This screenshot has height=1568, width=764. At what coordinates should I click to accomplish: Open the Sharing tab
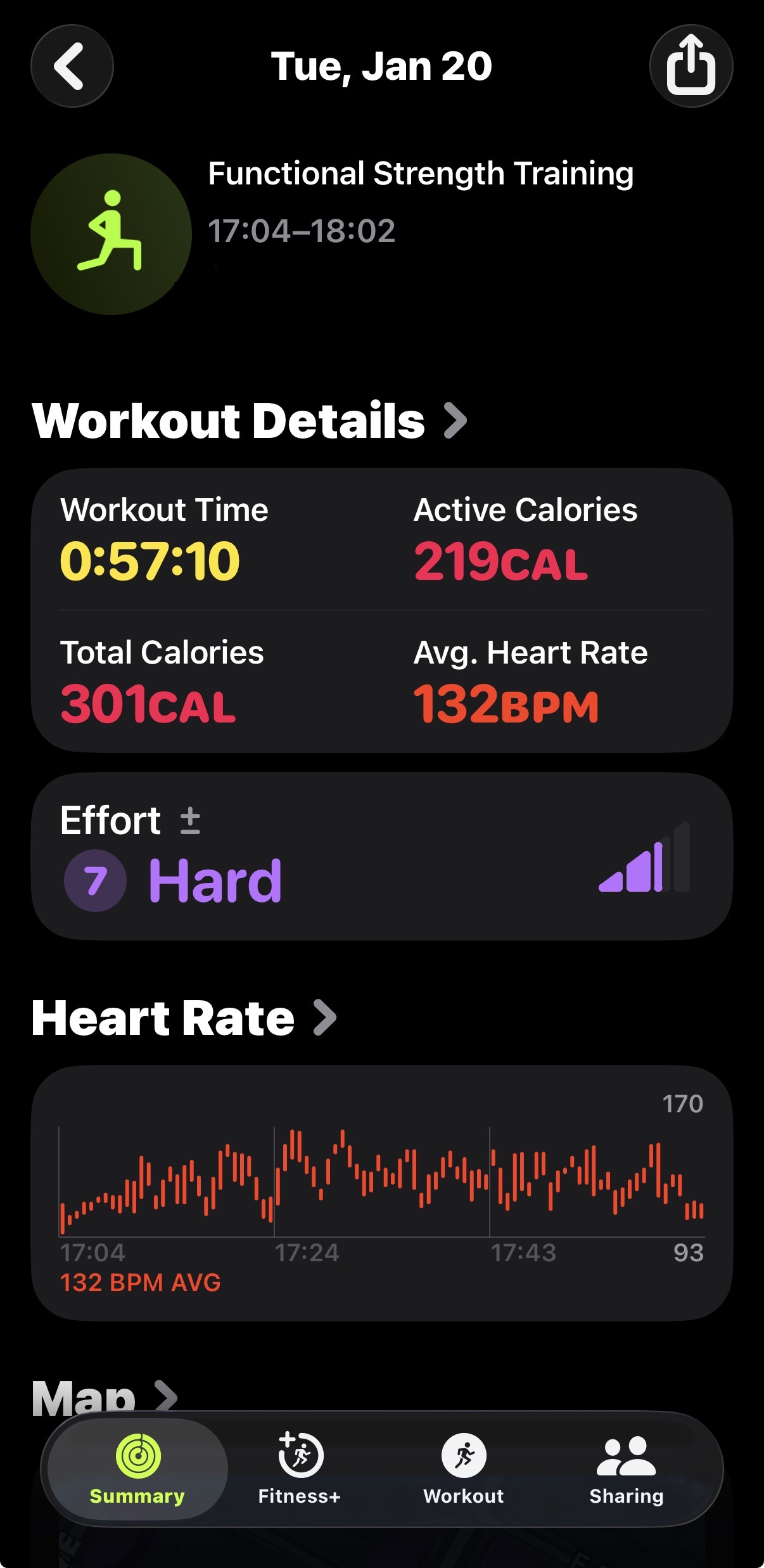point(626,1469)
